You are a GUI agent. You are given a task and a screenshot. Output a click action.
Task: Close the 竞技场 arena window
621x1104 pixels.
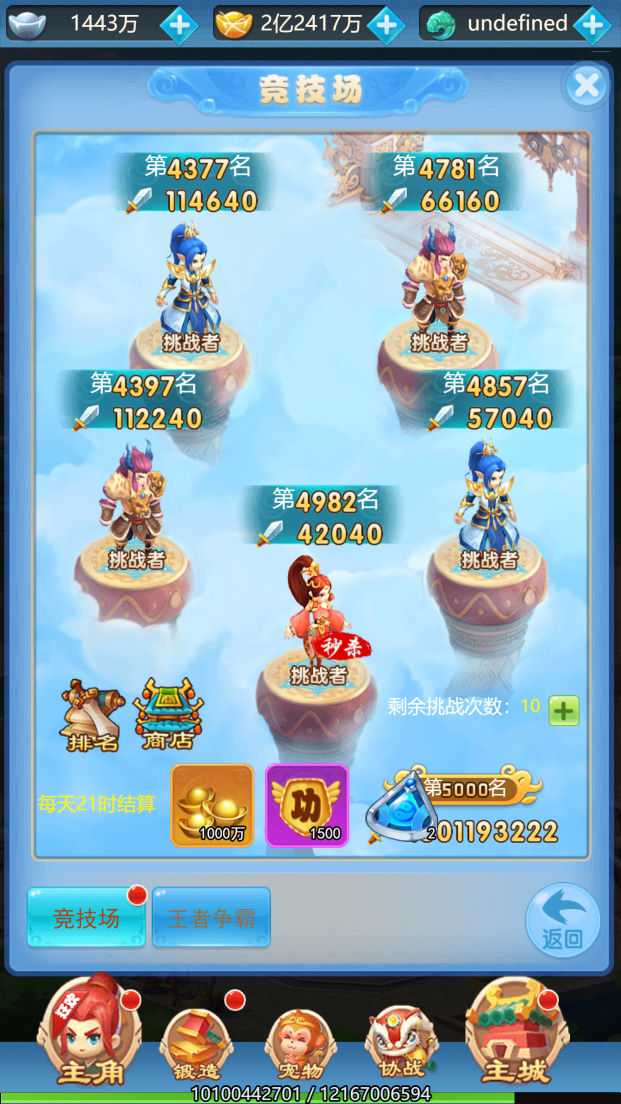tap(586, 86)
